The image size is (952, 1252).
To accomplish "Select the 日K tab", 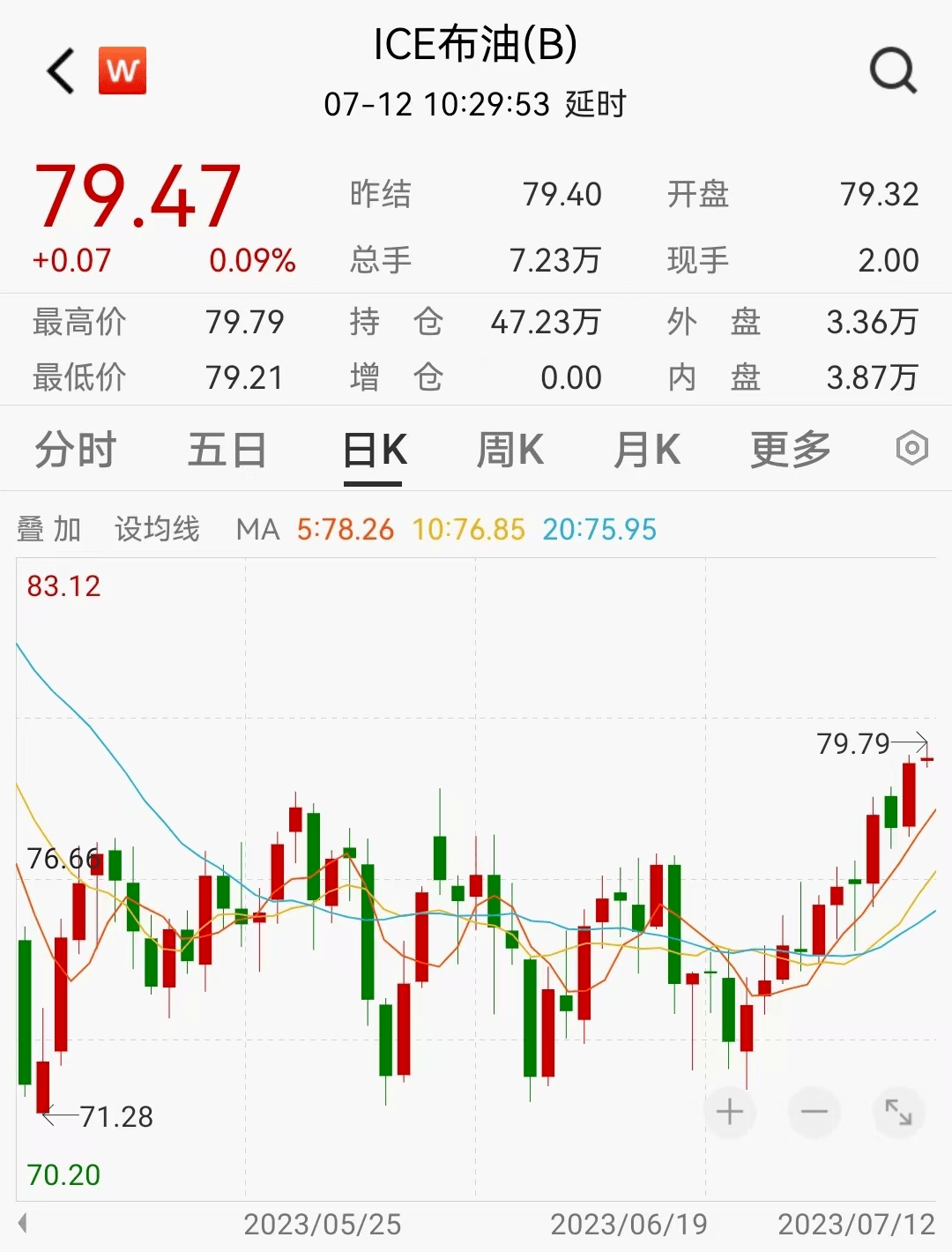I will pos(374,451).
